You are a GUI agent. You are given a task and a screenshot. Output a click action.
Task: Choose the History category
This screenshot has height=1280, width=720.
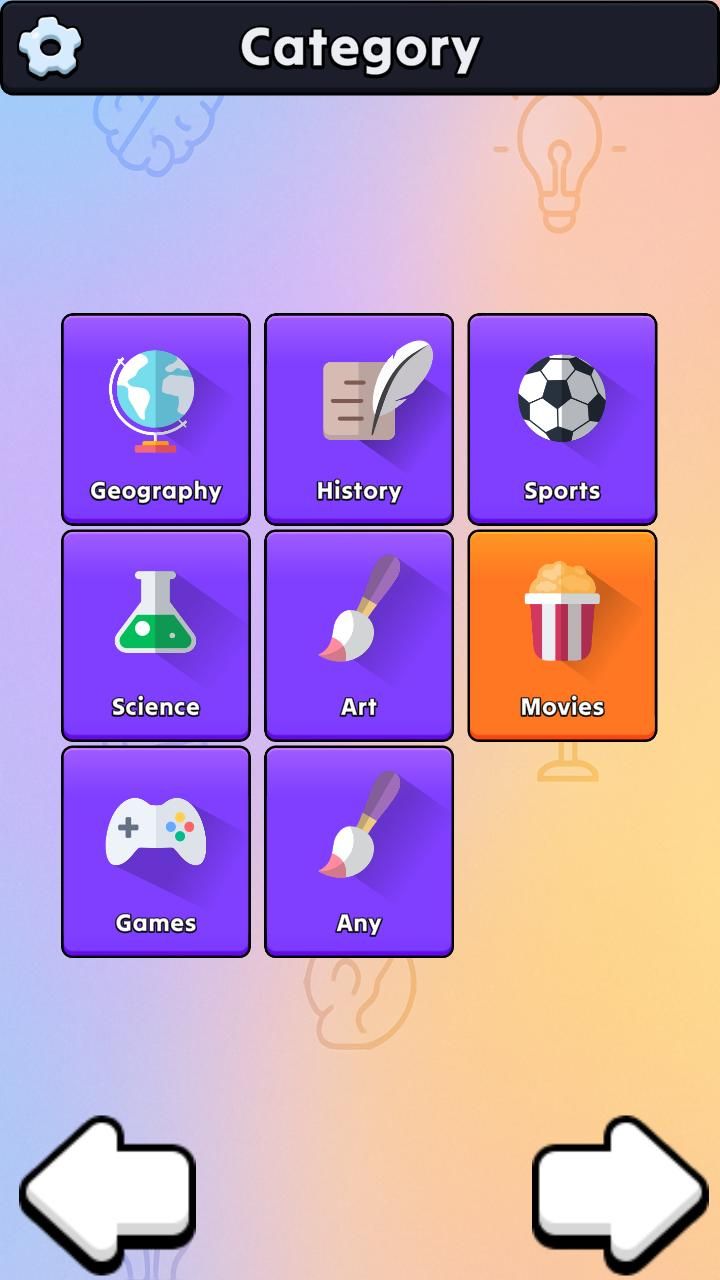[x=359, y=419]
